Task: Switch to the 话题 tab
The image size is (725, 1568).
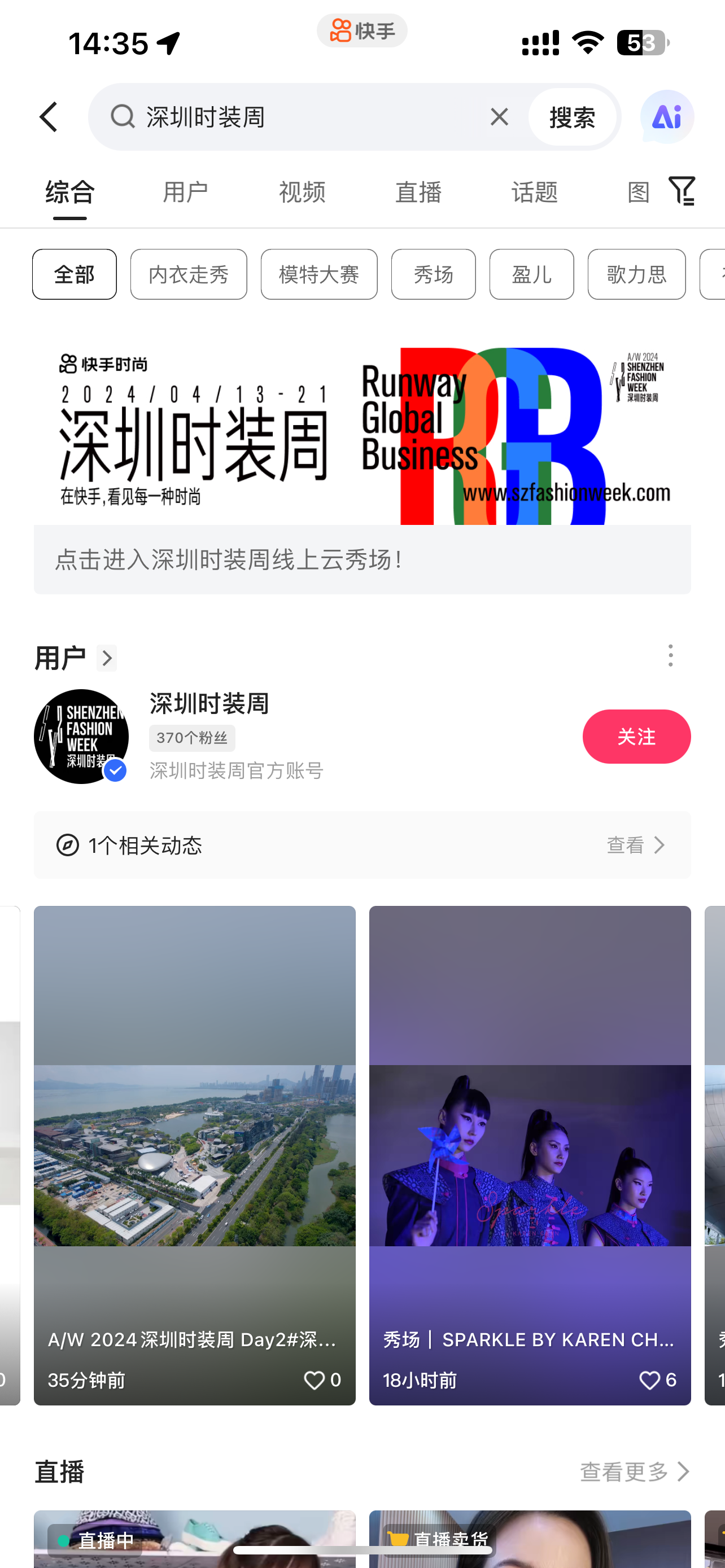Action: coord(535,192)
